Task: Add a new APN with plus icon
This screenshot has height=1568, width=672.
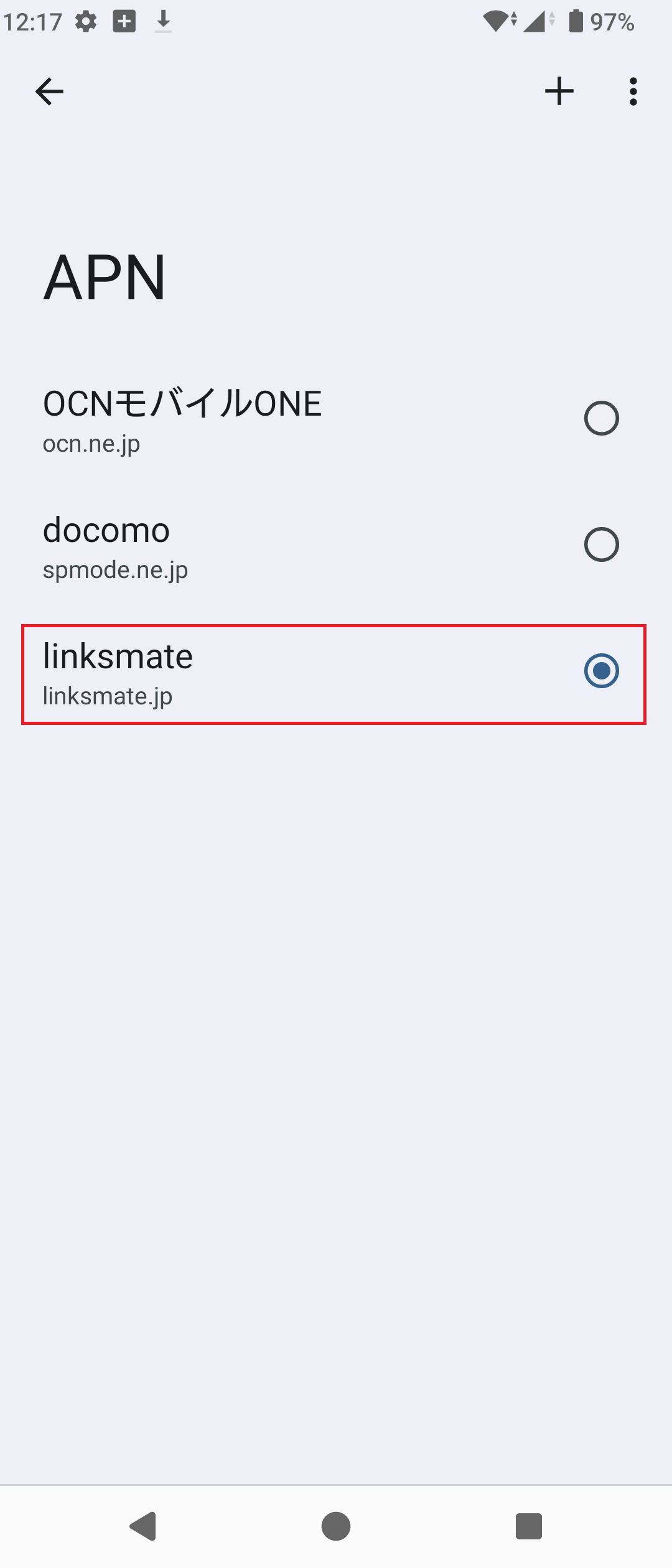Action: pyautogui.click(x=559, y=91)
